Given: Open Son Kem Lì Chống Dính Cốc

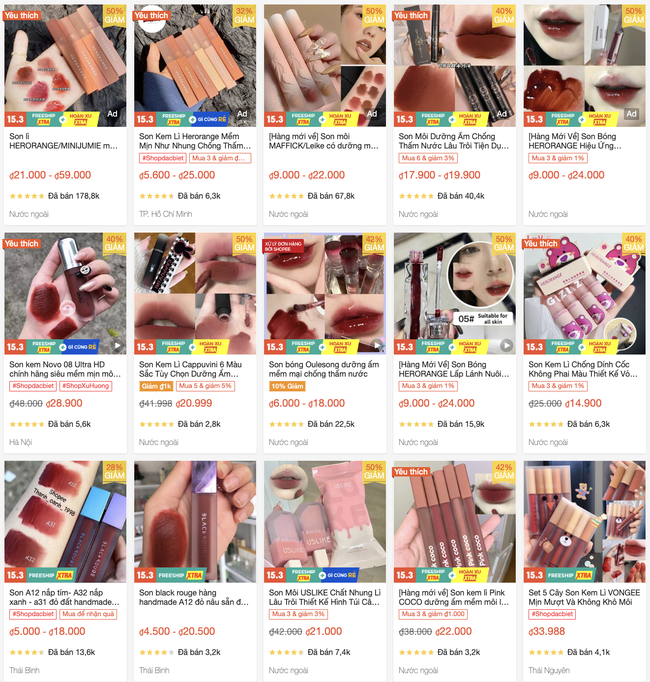Looking at the screenshot, I should coord(585,368).
